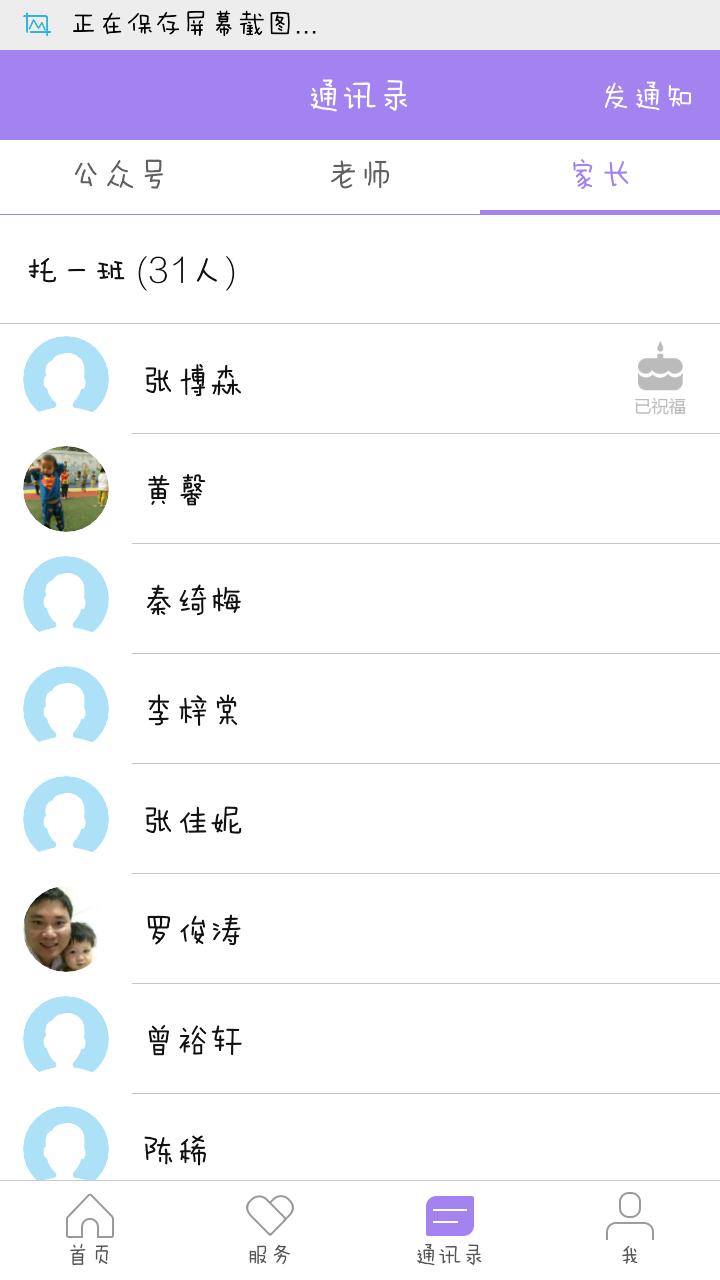The height and width of the screenshot is (1280, 720).
Task: Open the 我 profile tab
Action: [x=630, y=1230]
